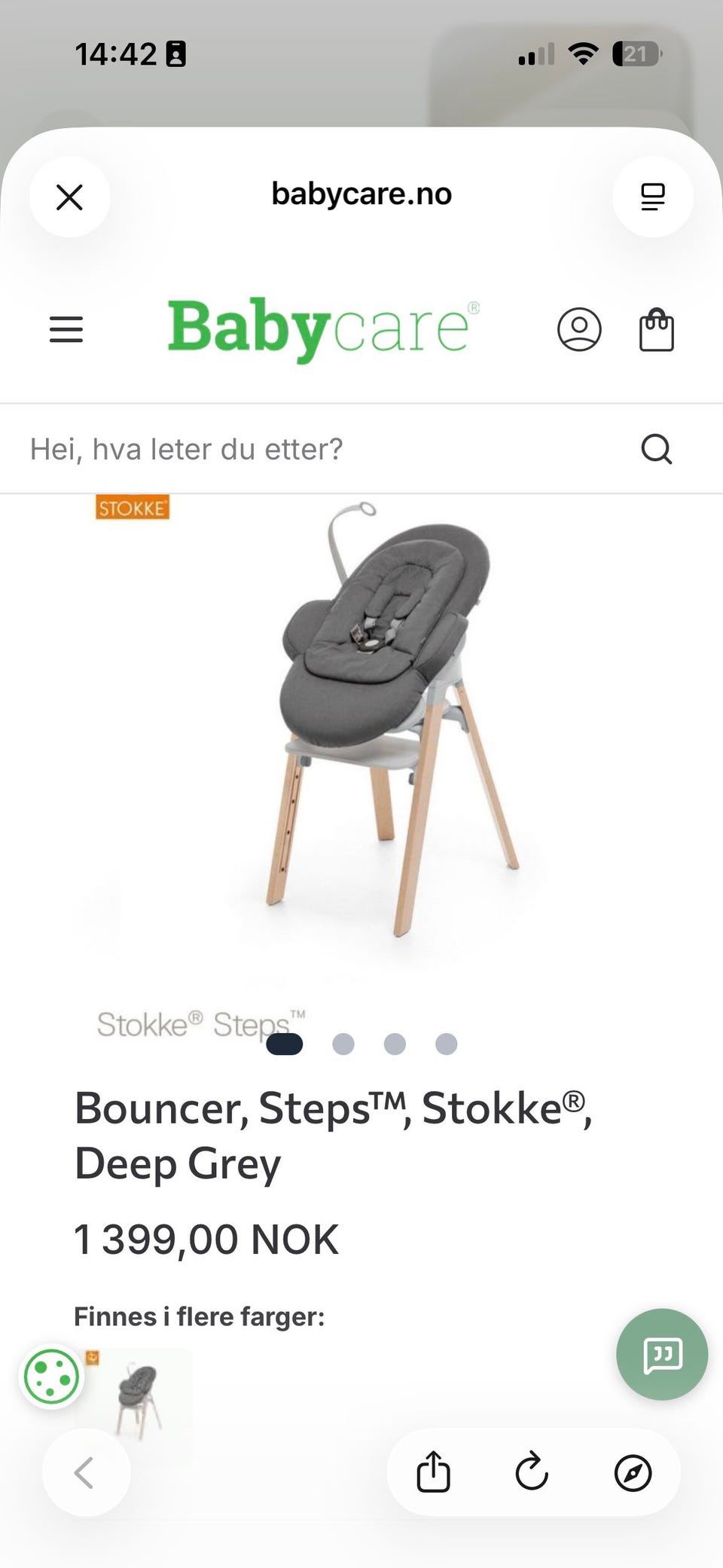Reload the page
Screen dimensions: 723x1568
pos(532,1472)
